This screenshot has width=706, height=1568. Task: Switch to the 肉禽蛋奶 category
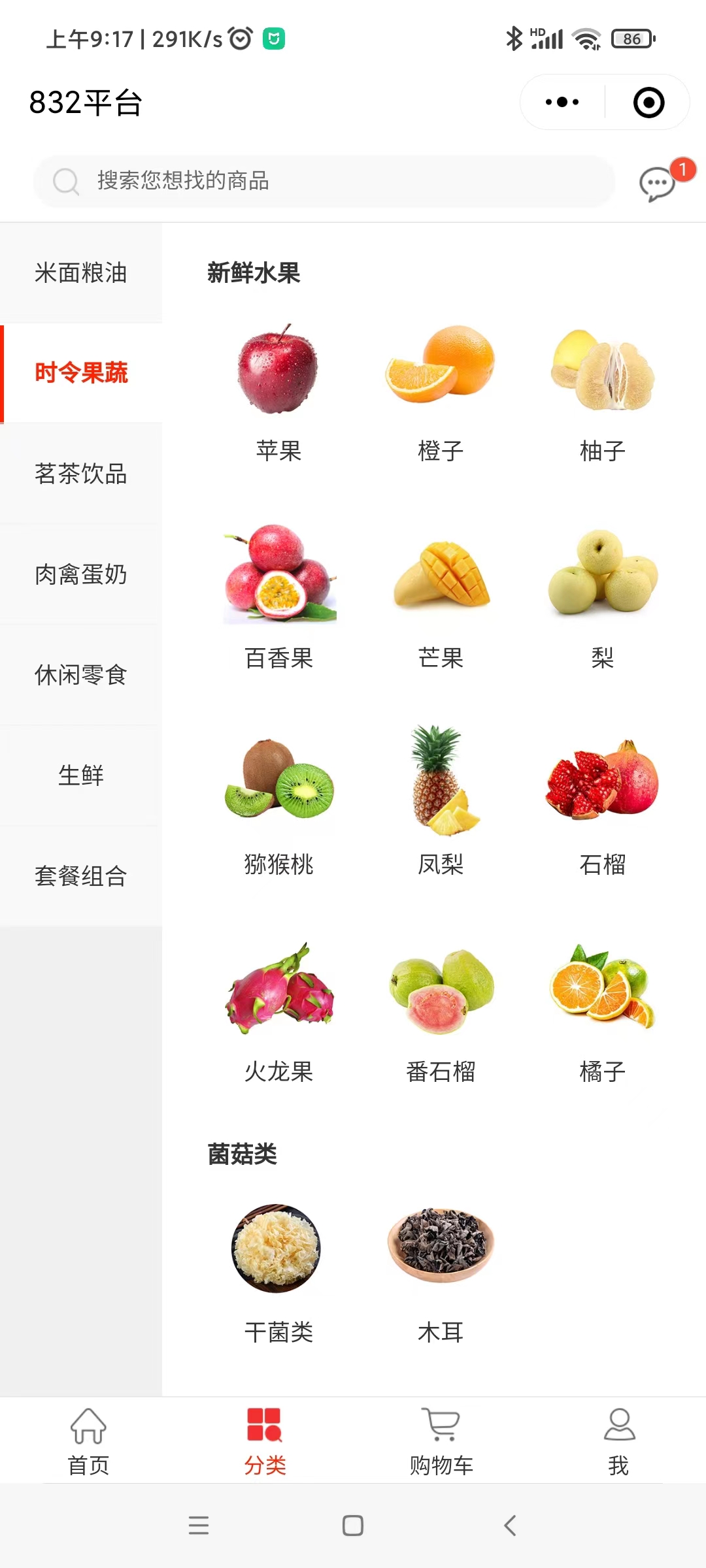point(81,574)
